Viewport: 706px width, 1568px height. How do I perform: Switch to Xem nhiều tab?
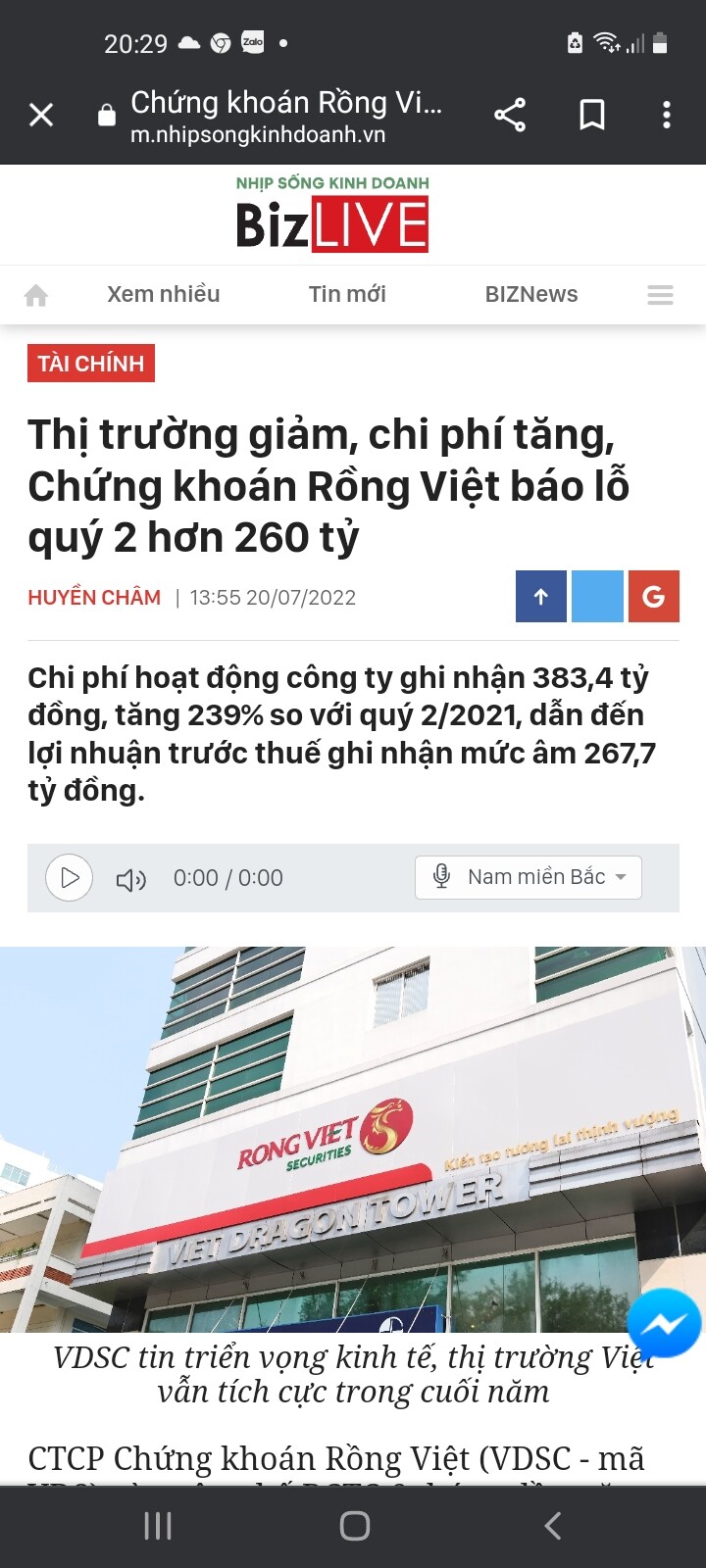(x=163, y=294)
